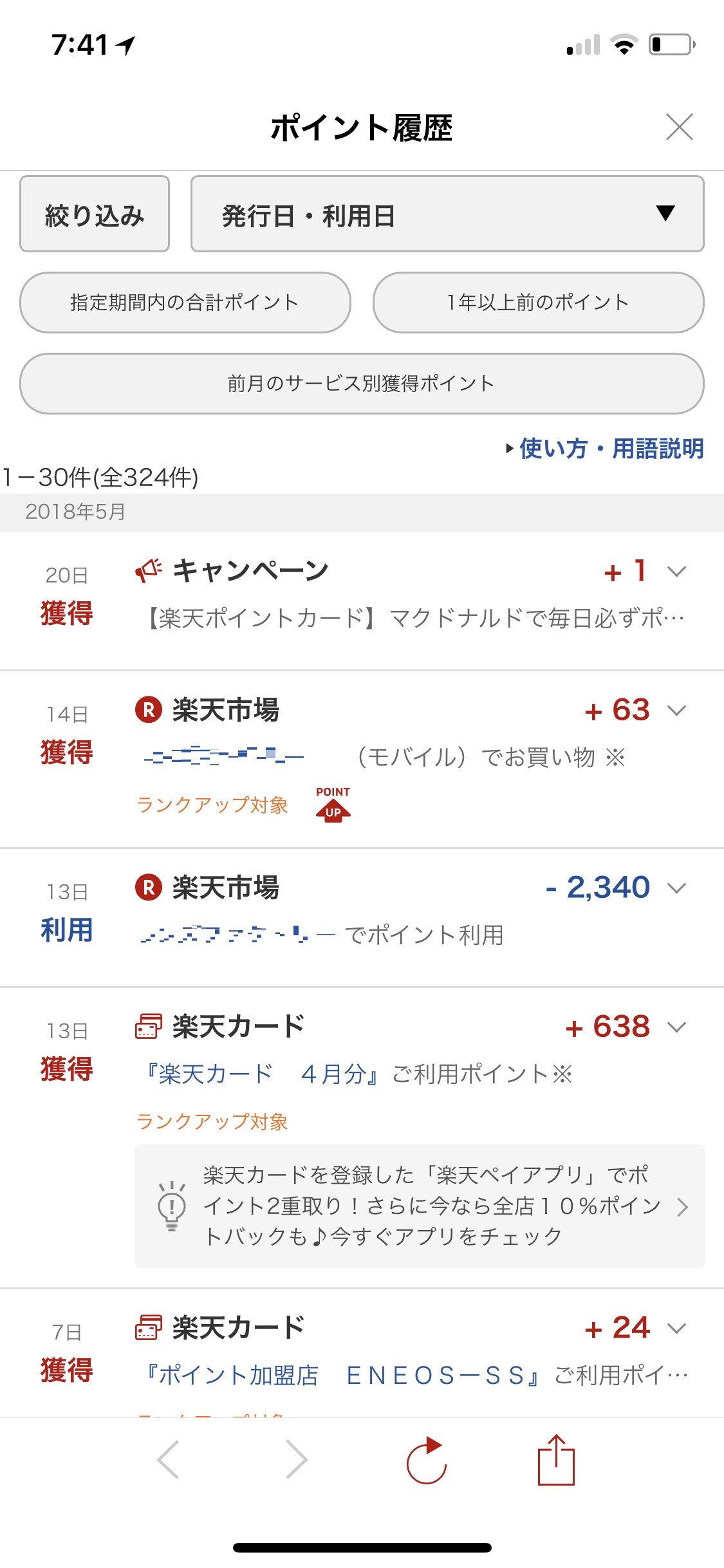This screenshot has width=724, height=1568.
Task: View 1年以上前のポイント
Action: [538, 303]
